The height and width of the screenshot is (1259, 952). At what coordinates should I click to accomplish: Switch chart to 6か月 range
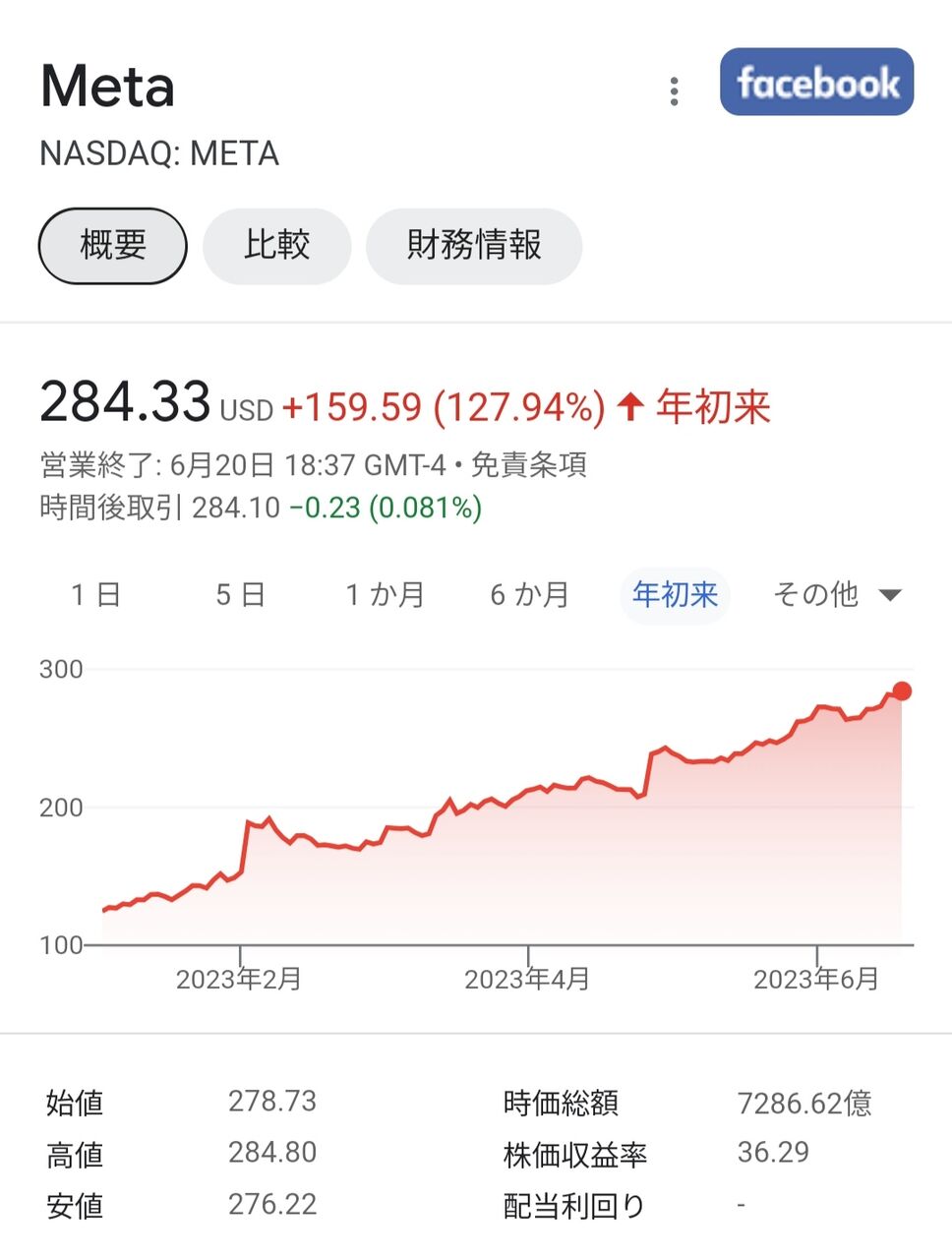529,595
